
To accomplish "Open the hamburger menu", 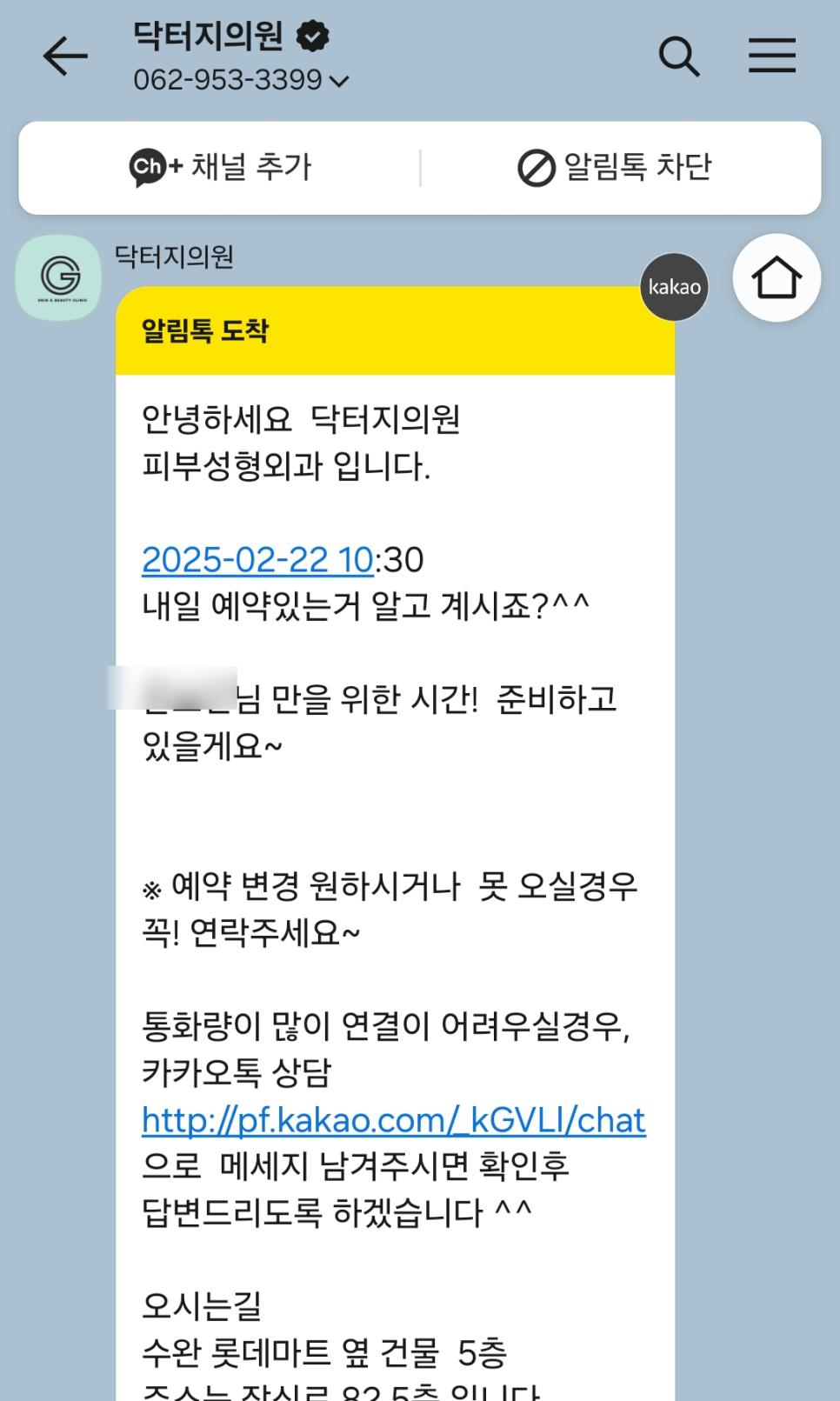I will [x=771, y=56].
